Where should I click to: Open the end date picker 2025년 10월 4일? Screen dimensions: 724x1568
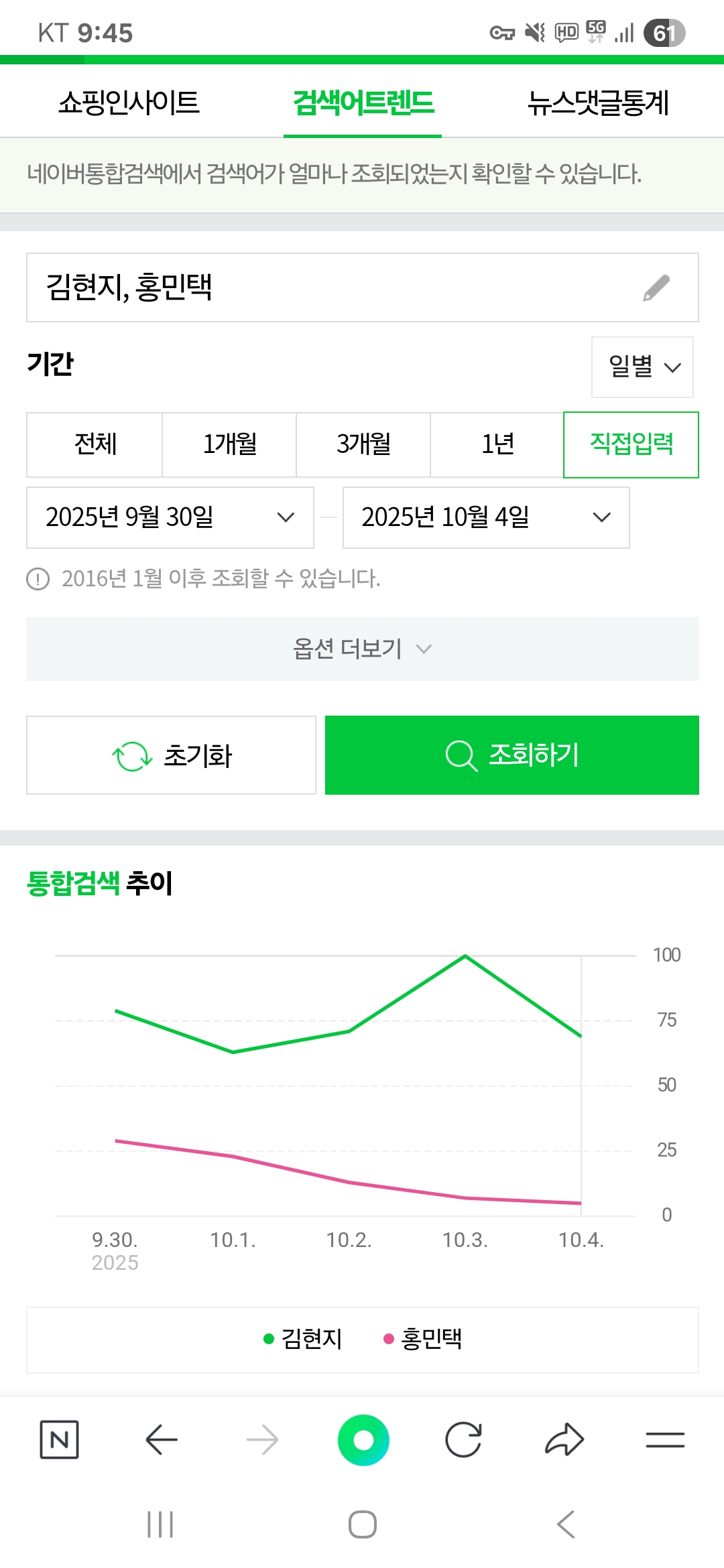tap(486, 517)
